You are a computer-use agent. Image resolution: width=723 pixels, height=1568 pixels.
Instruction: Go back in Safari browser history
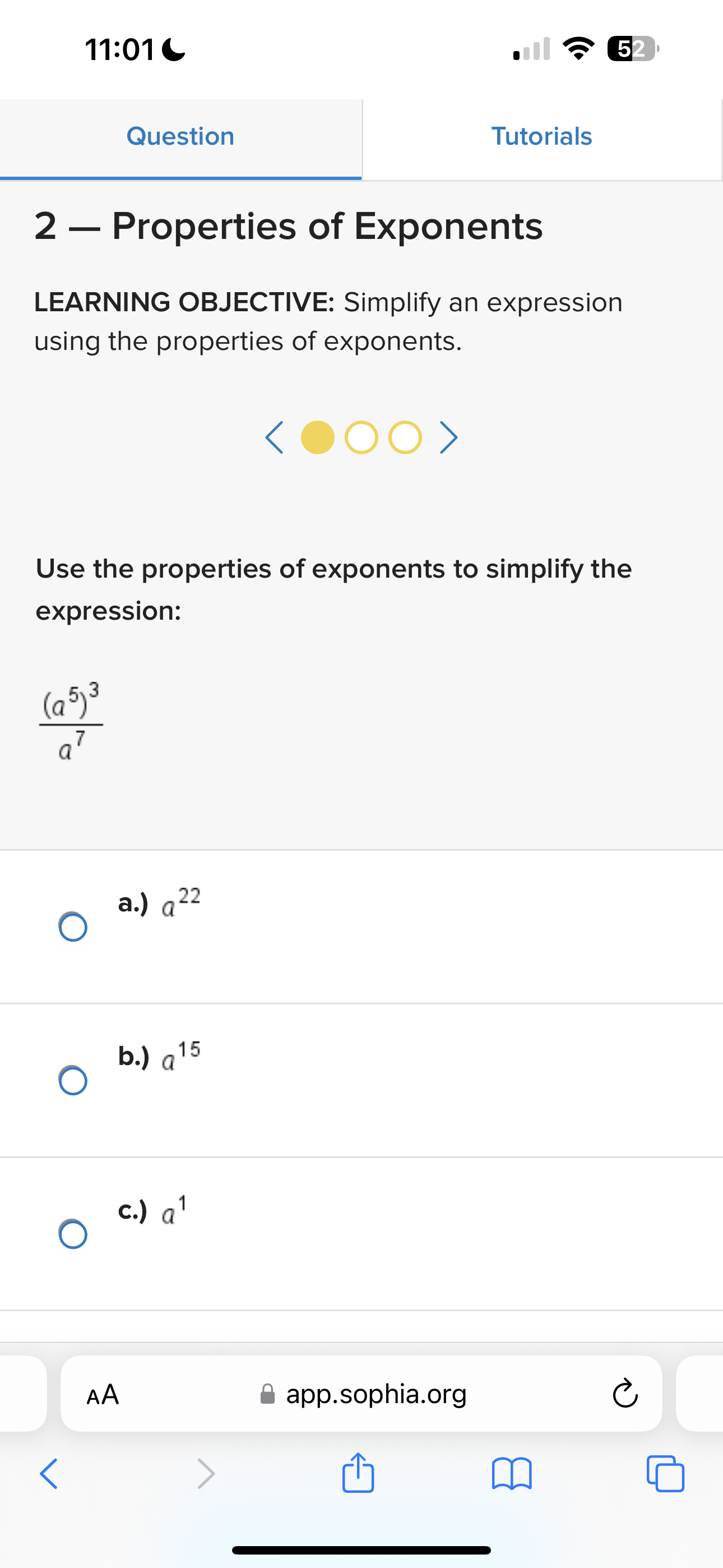tap(49, 1474)
